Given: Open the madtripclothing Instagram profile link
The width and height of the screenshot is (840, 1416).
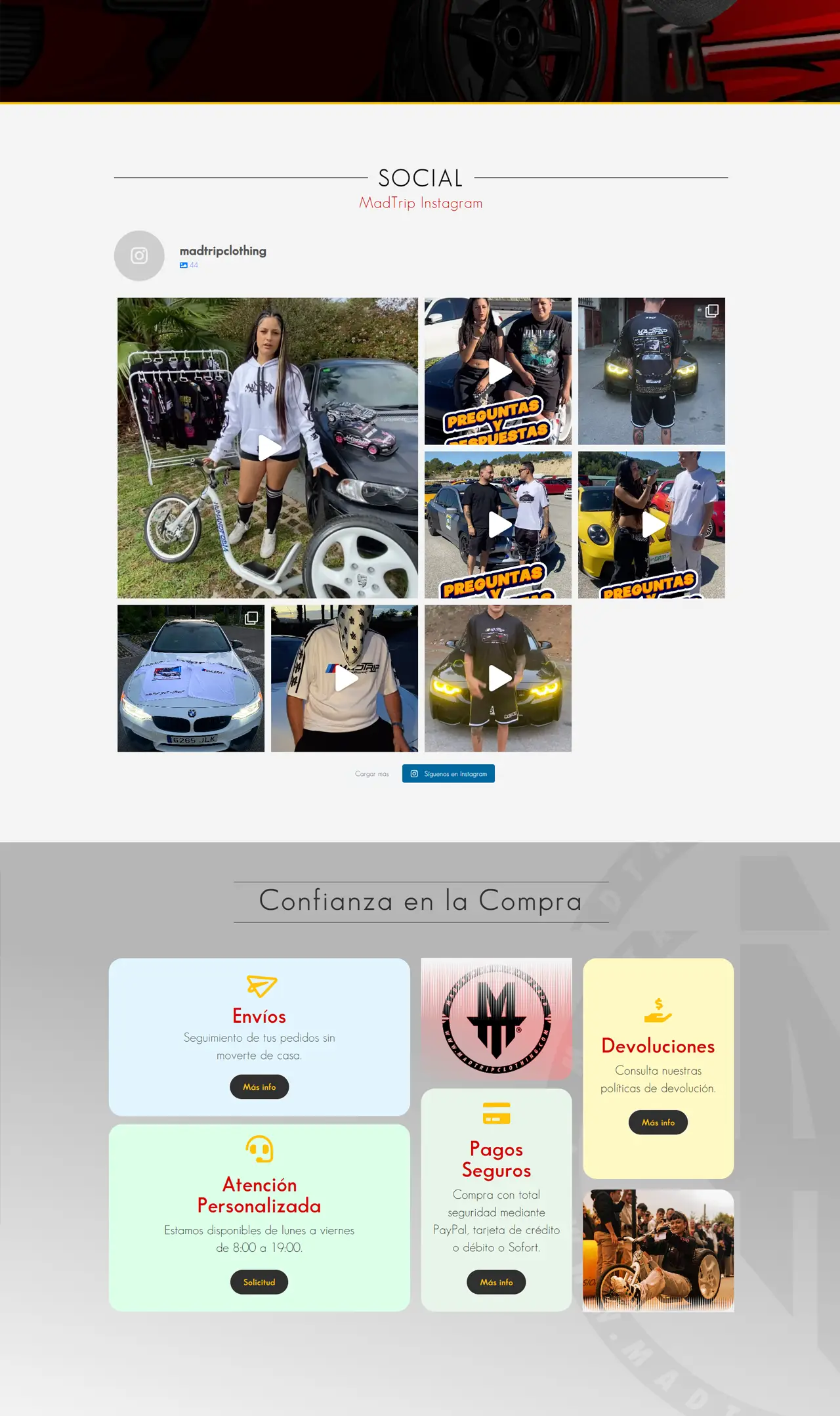Looking at the screenshot, I should (x=222, y=251).
